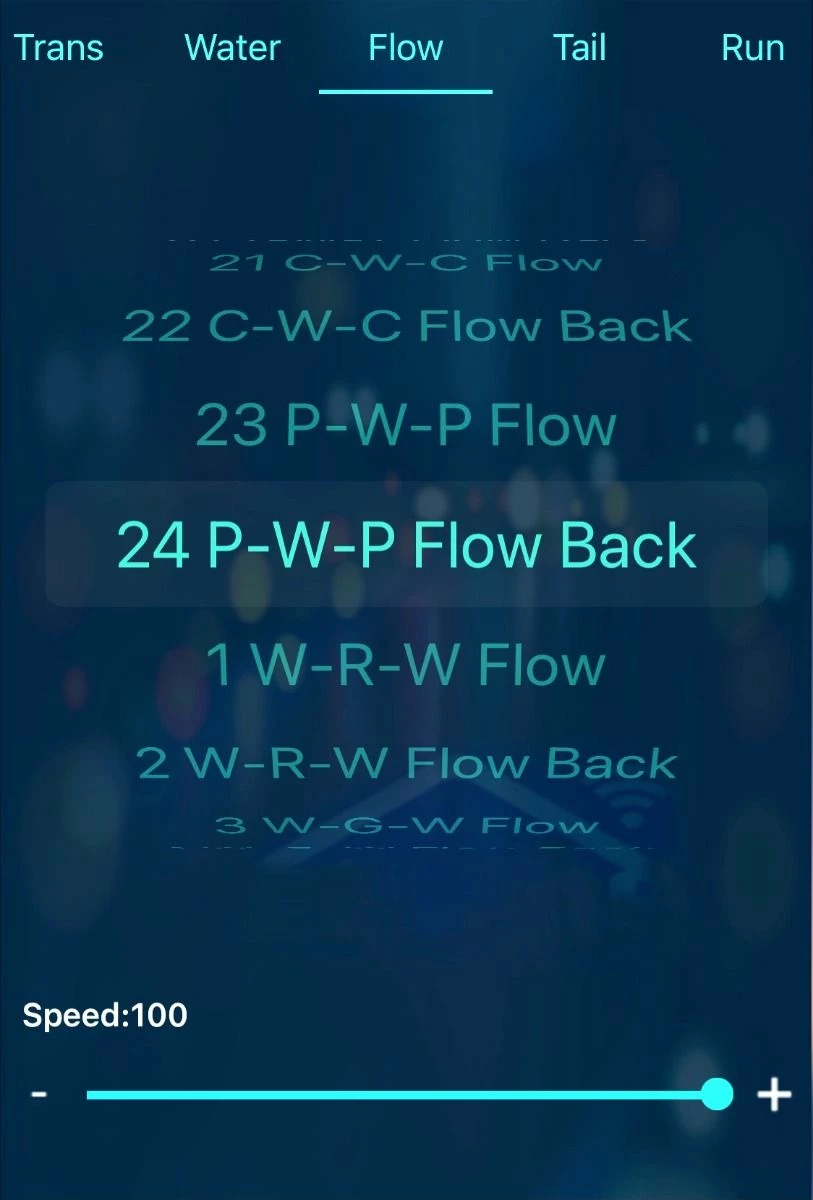Increase speed with the plus button
The width and height of the screenshot is (813, 1200).
774,1095
